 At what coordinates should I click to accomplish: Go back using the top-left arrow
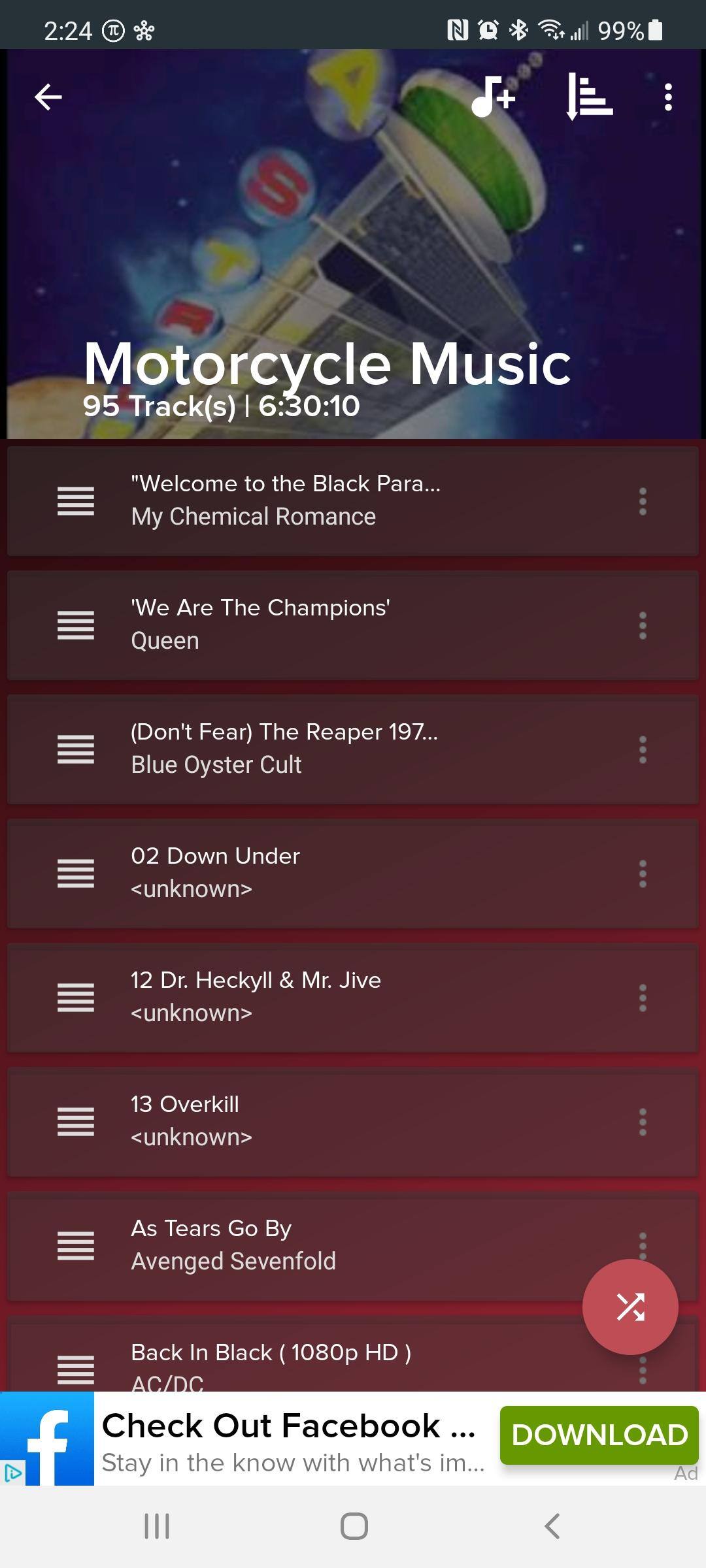tap(48, 97)
